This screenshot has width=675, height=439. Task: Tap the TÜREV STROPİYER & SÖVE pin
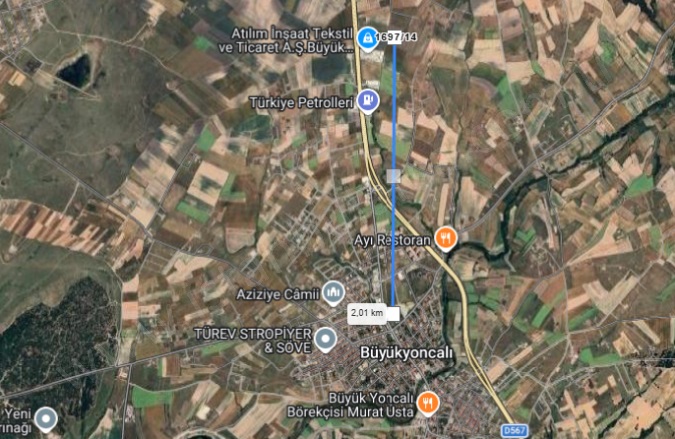click(x=325, y=340)
